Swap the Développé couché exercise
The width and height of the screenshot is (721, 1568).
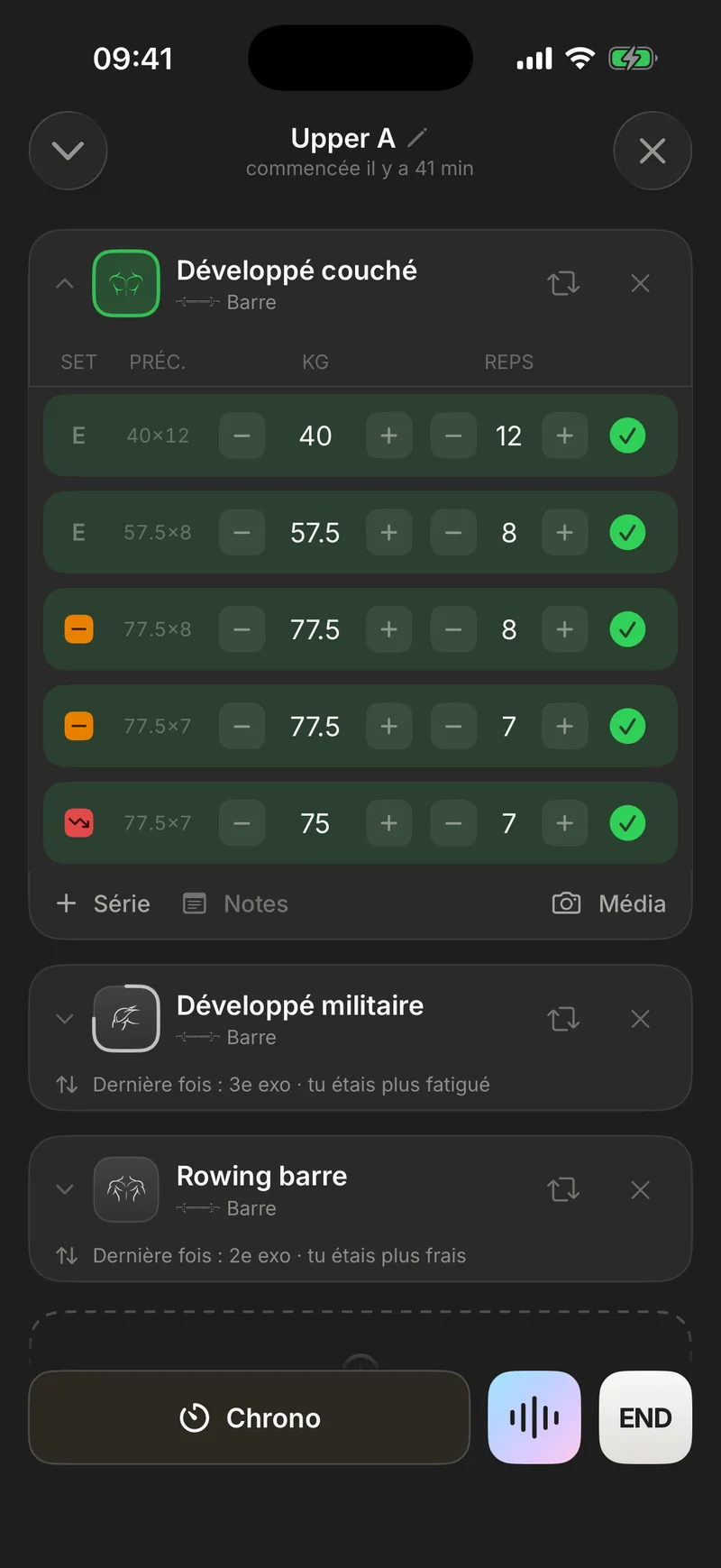(563, 283)
